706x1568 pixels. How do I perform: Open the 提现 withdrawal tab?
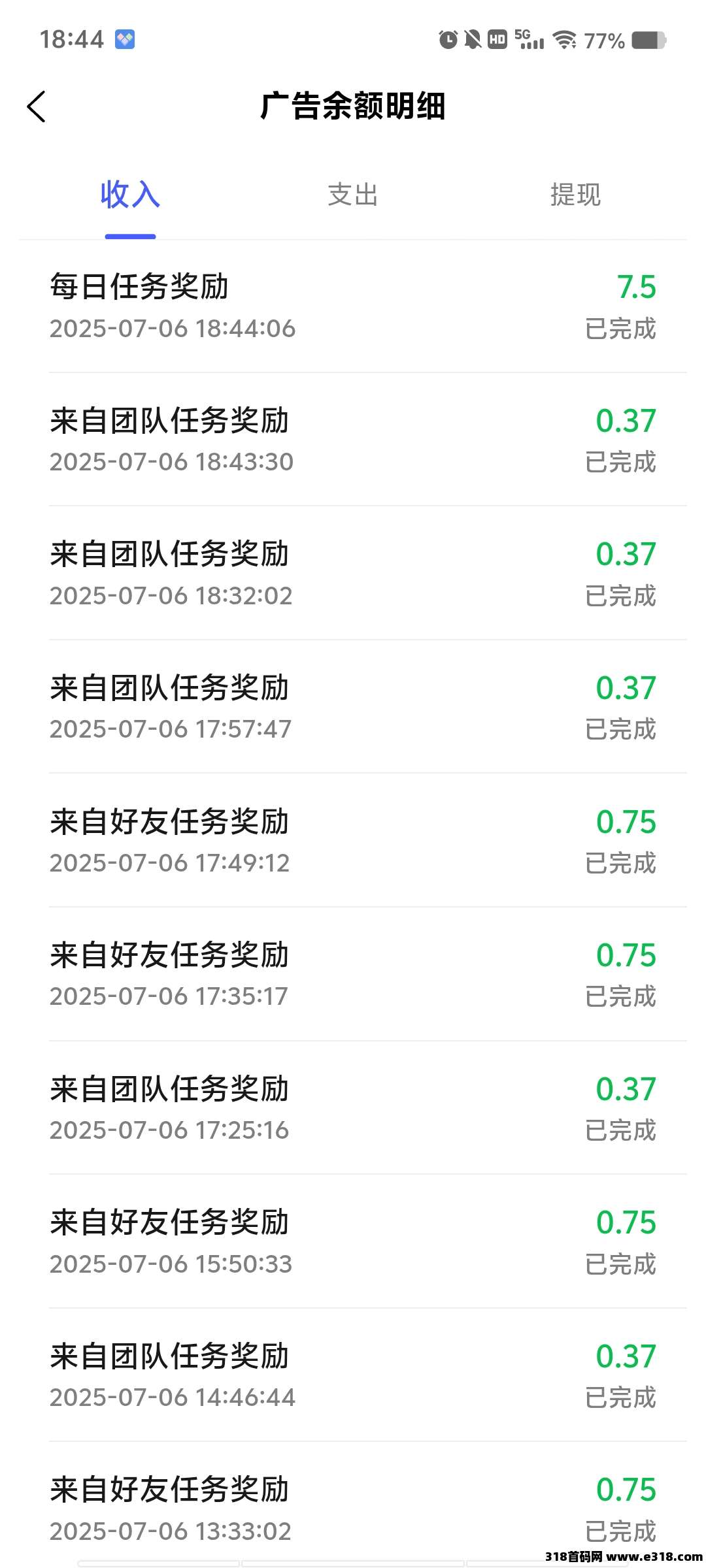point(574,194)
